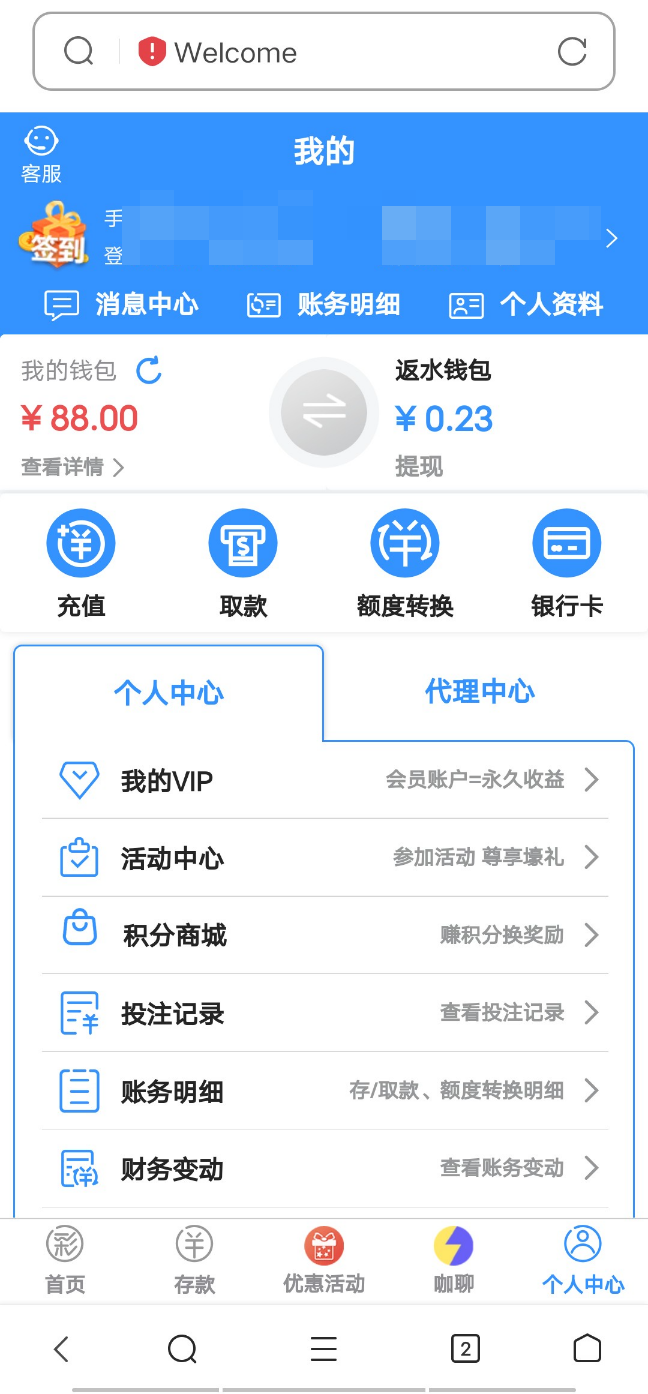The image size is (648, 1394).
Task: Refresh 我的钱包 balance
Action: click(149, 371)
